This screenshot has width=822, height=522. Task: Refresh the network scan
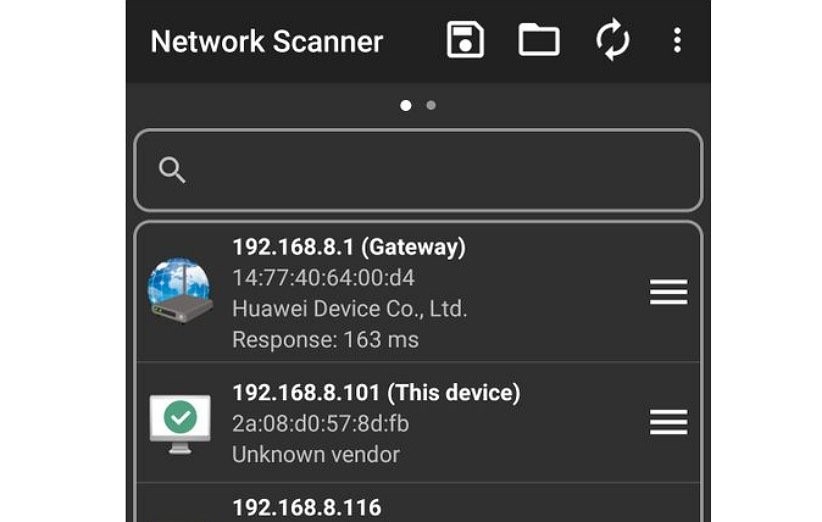[x=612, y=41]
